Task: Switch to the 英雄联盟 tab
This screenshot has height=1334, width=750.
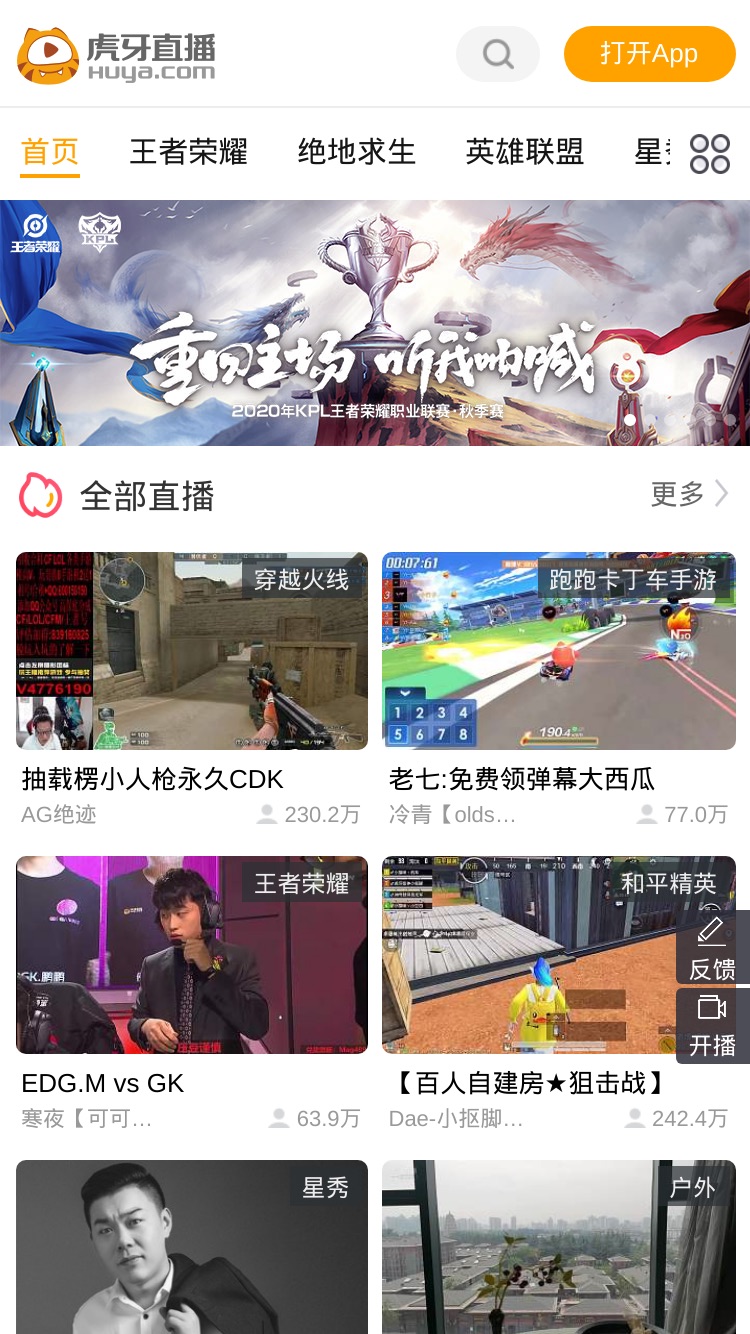Action: (524, 152)
